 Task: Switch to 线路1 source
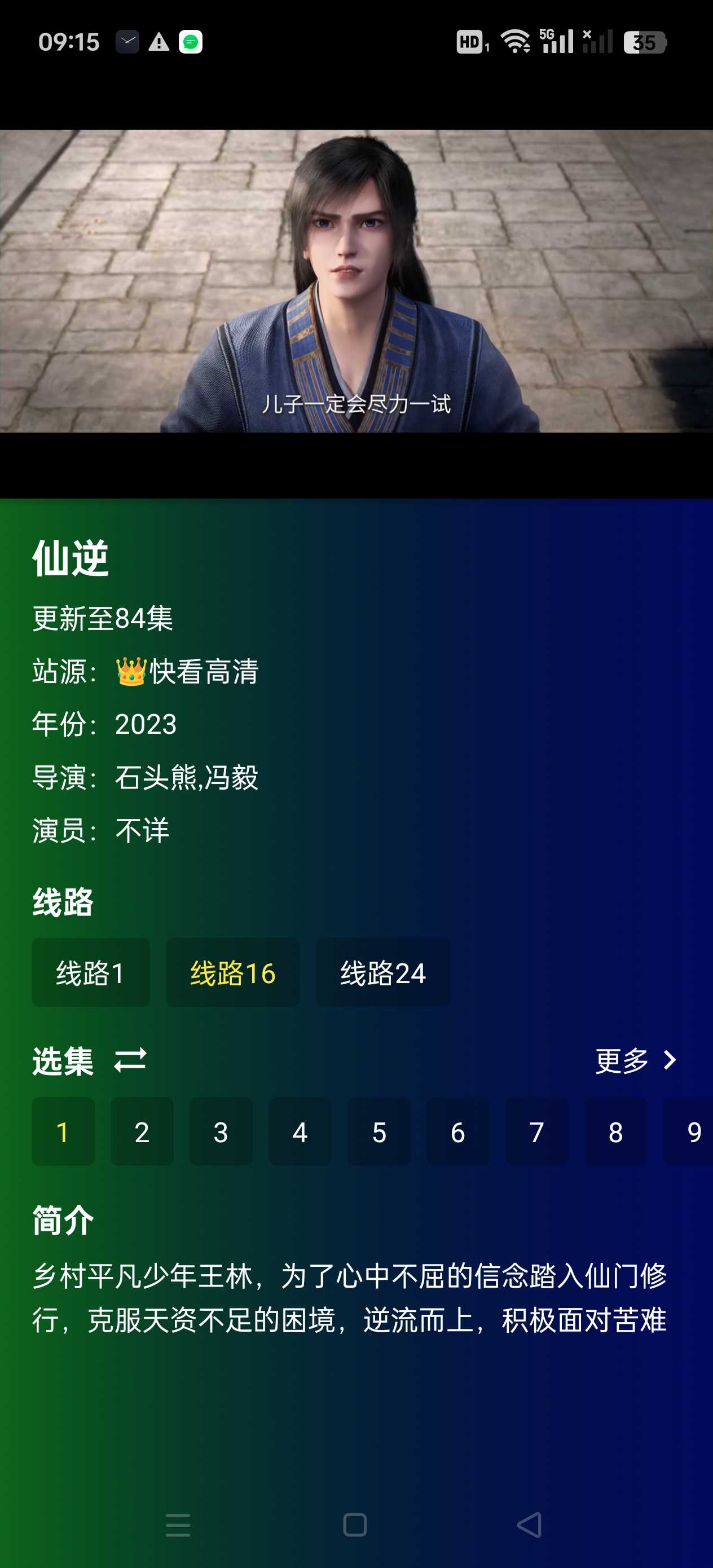90,972
